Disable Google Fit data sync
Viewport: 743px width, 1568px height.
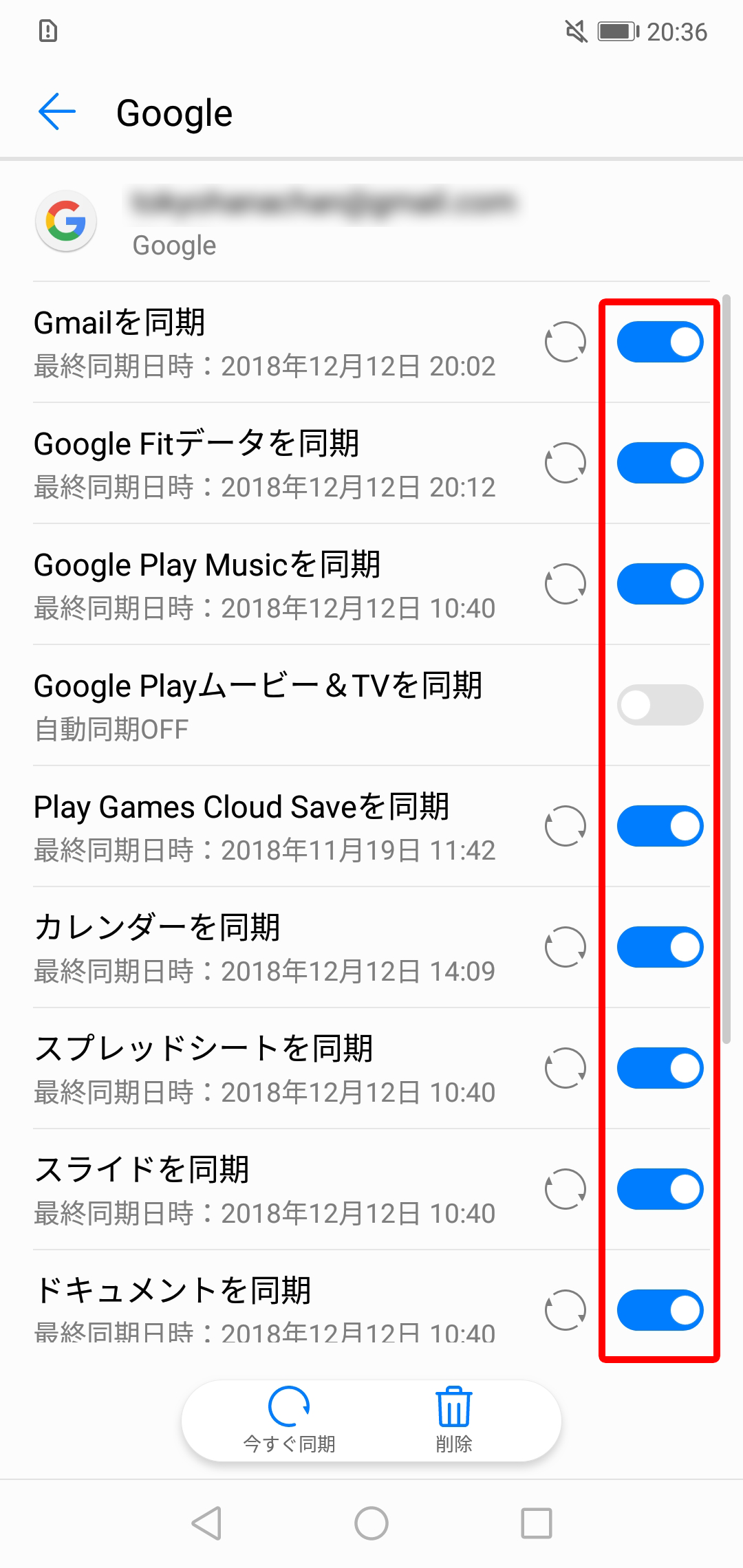660,463
